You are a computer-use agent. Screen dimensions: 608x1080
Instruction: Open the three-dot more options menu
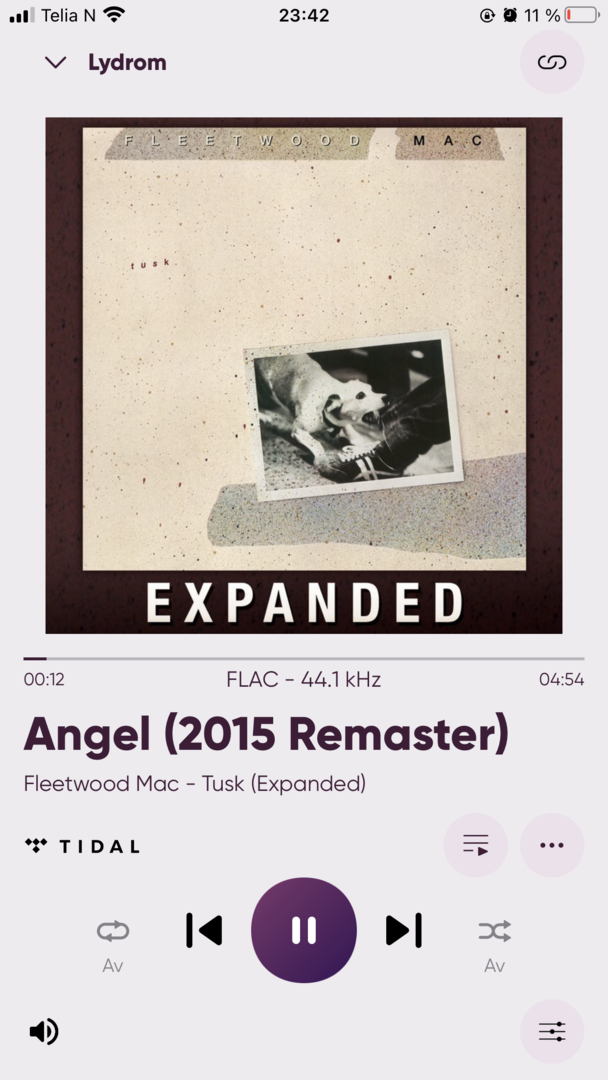pyautogui.click(x=552, y=845)
